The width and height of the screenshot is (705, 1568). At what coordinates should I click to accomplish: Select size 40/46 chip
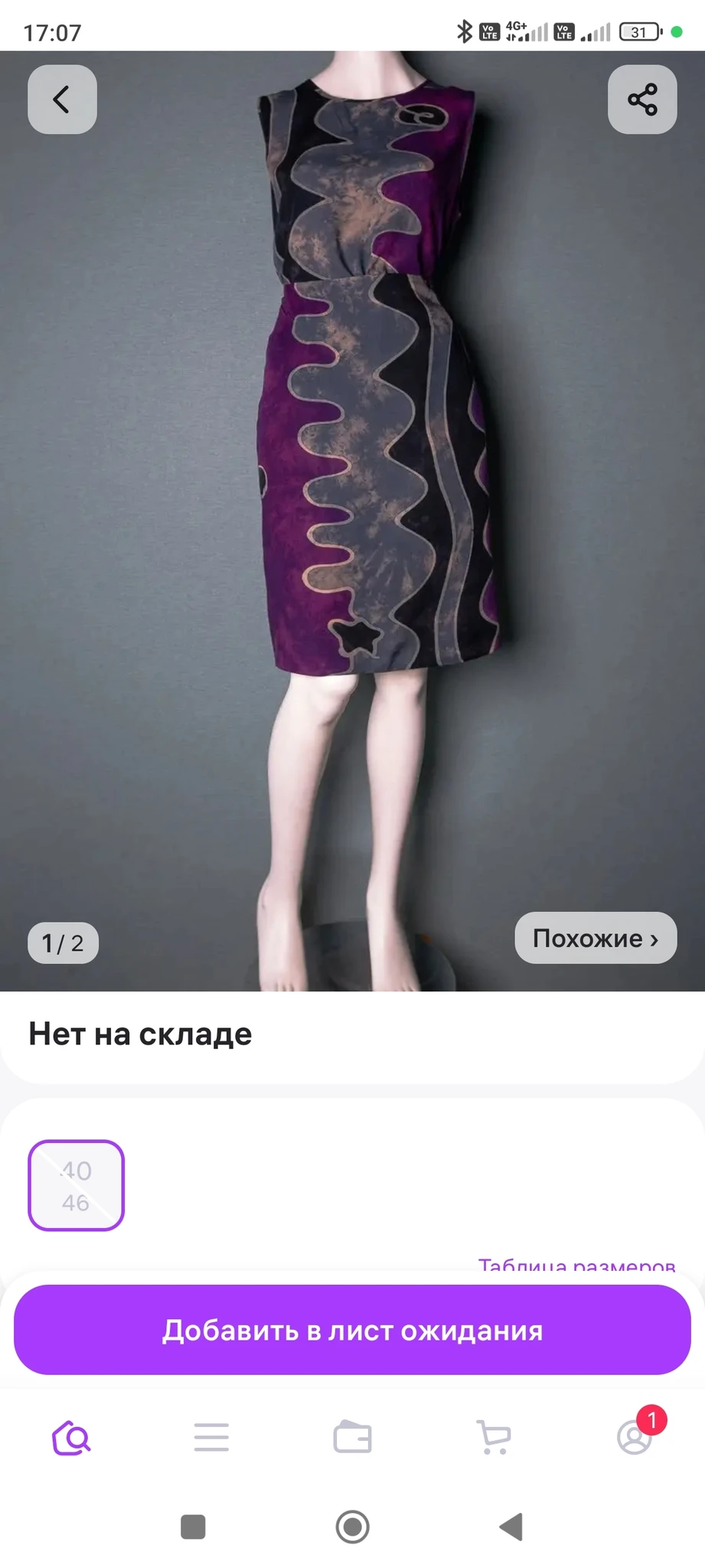point(76,1185)
